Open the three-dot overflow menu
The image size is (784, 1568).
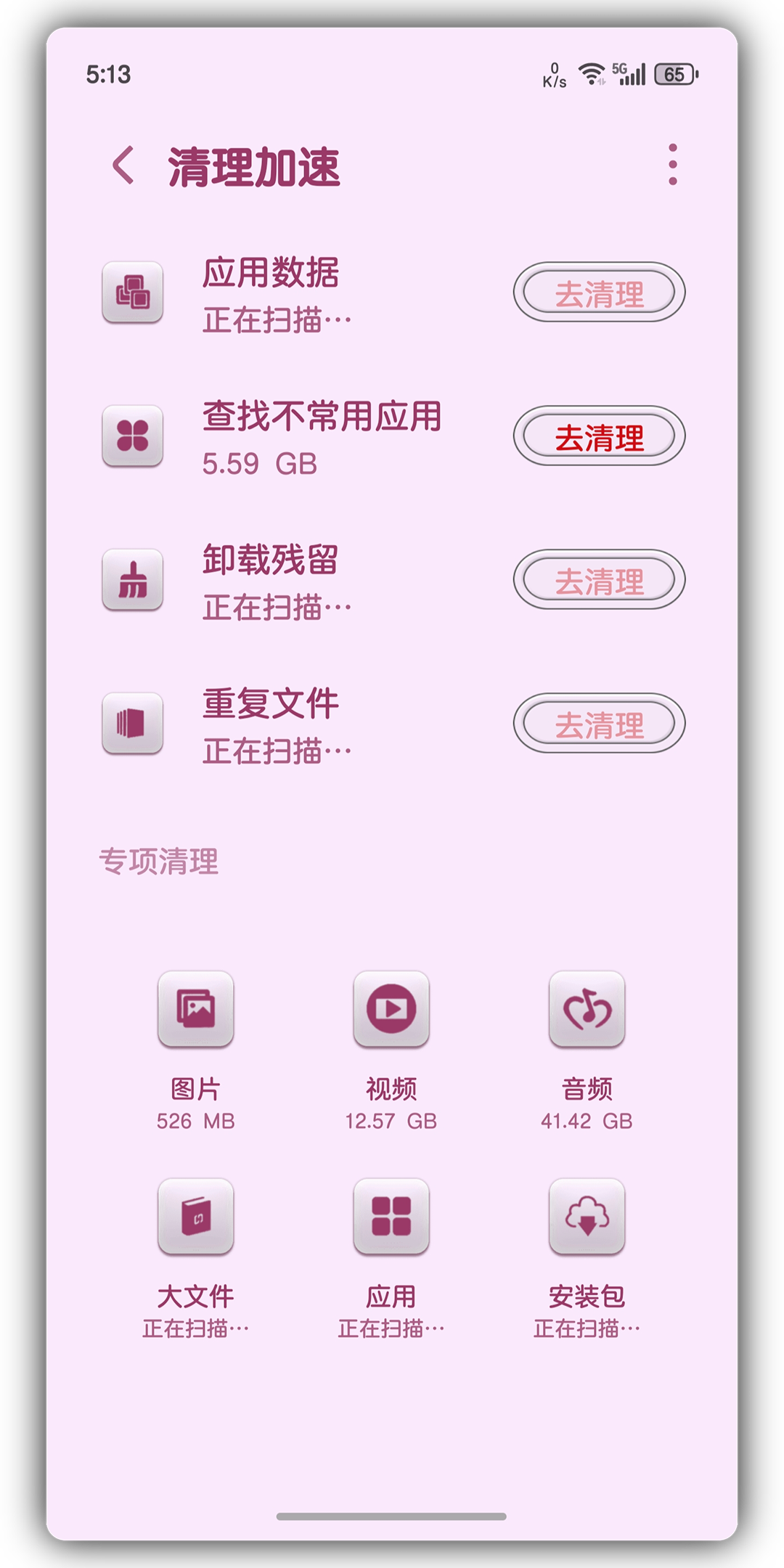click(672, 164)
